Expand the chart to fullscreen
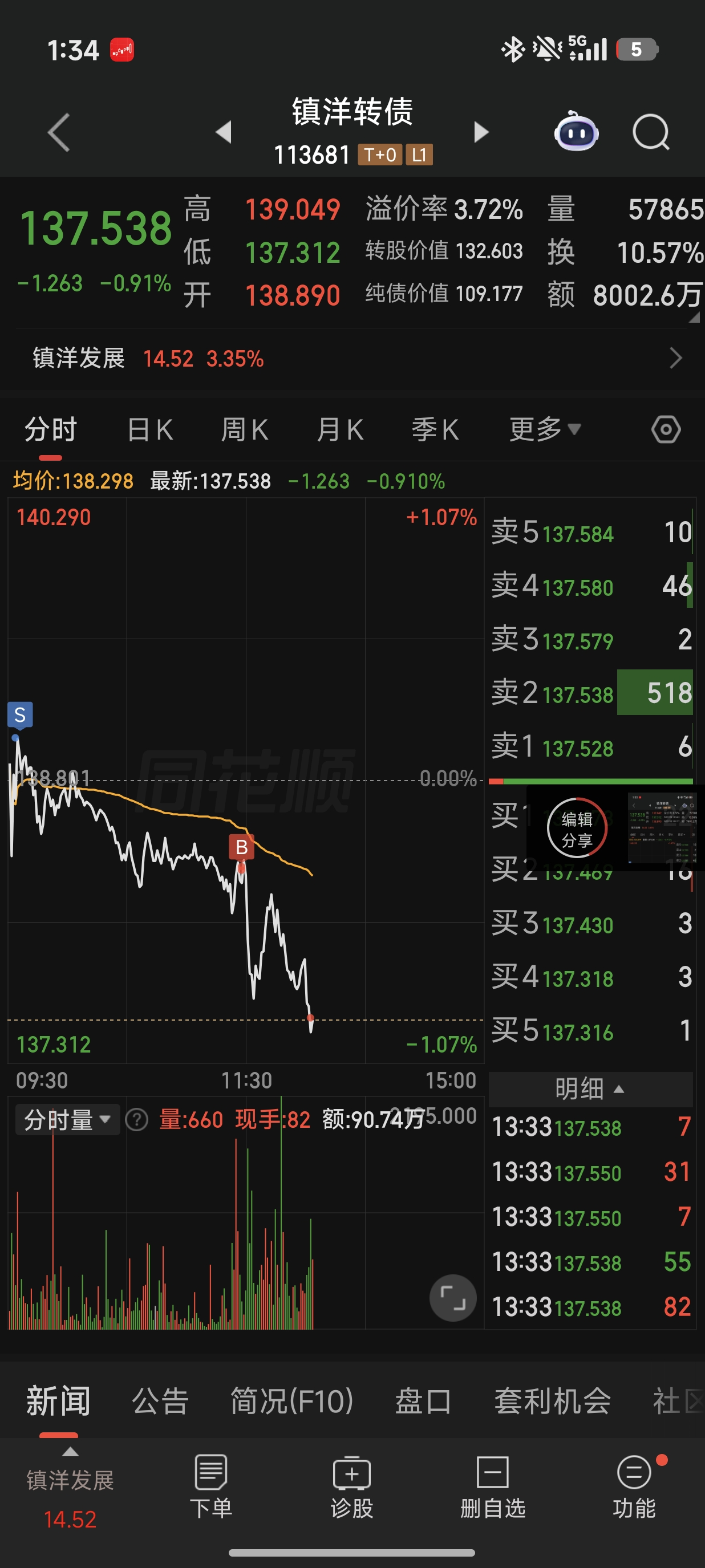The image size is (705, 1568). 453,1298
